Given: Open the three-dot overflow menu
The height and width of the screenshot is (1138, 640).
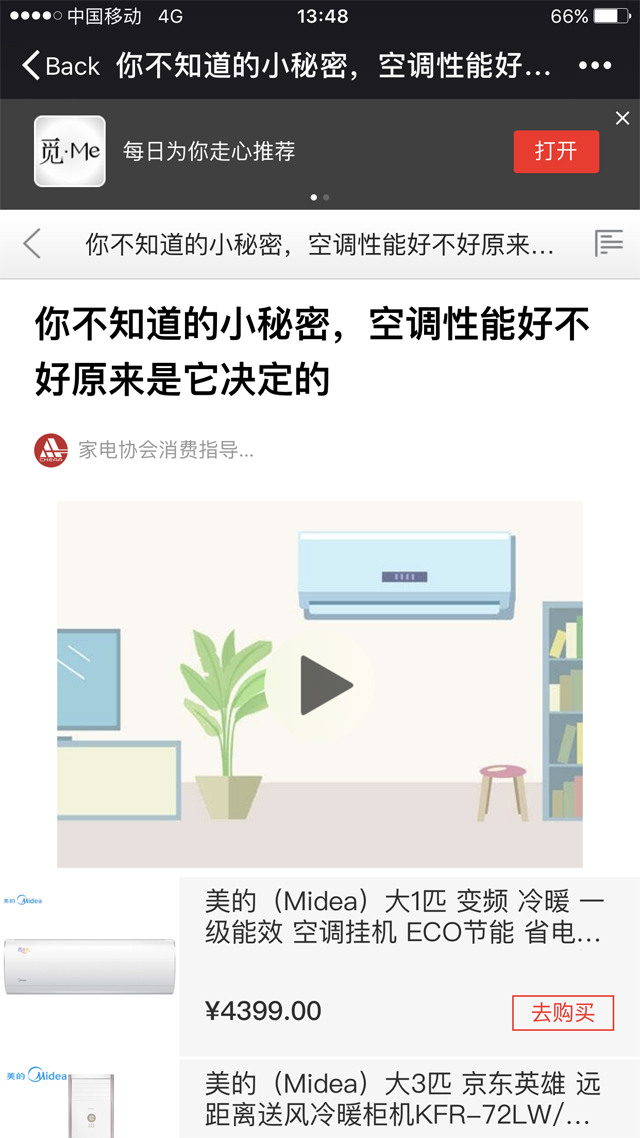Looking at the screenshot, I should pos(595,66).
